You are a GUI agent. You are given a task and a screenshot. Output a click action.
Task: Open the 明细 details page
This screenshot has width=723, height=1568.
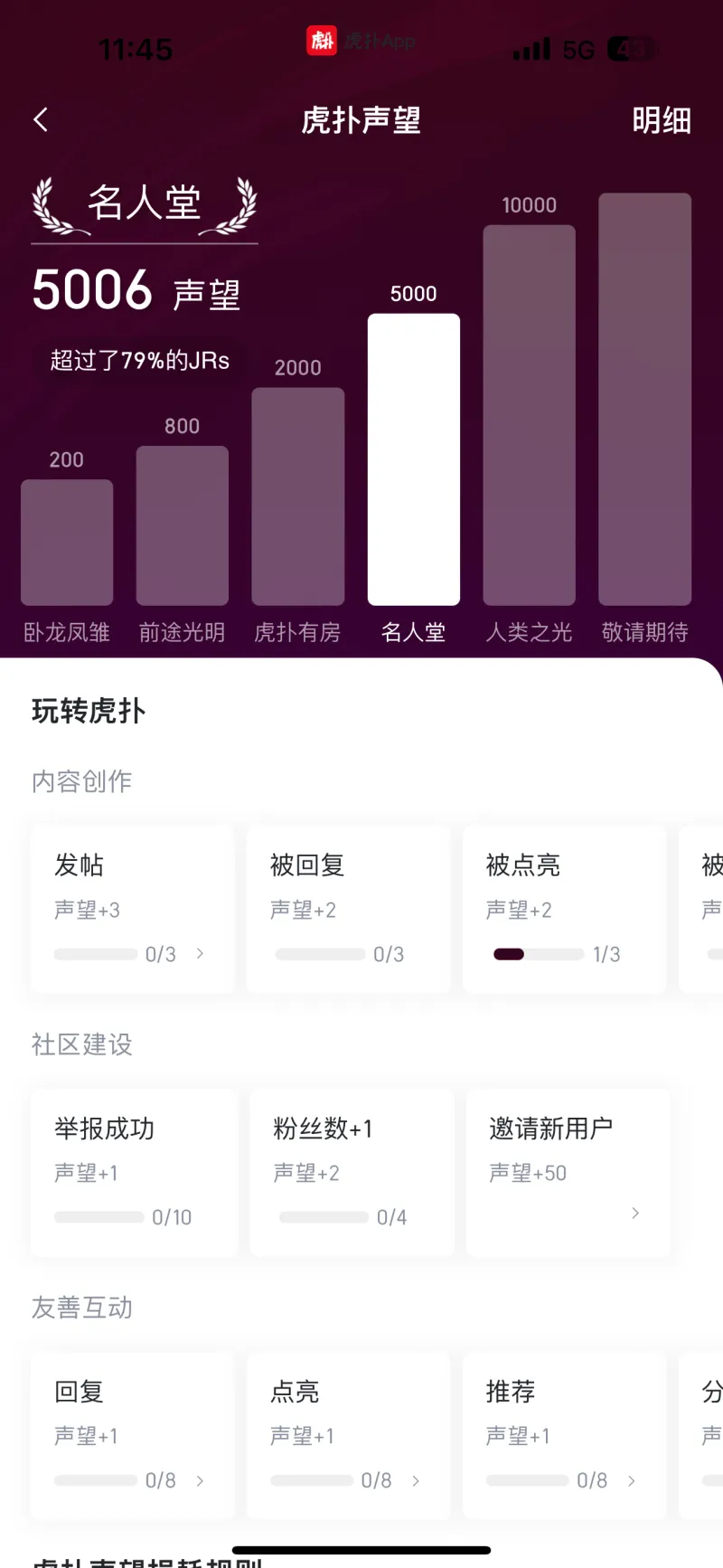coord(662,120)
